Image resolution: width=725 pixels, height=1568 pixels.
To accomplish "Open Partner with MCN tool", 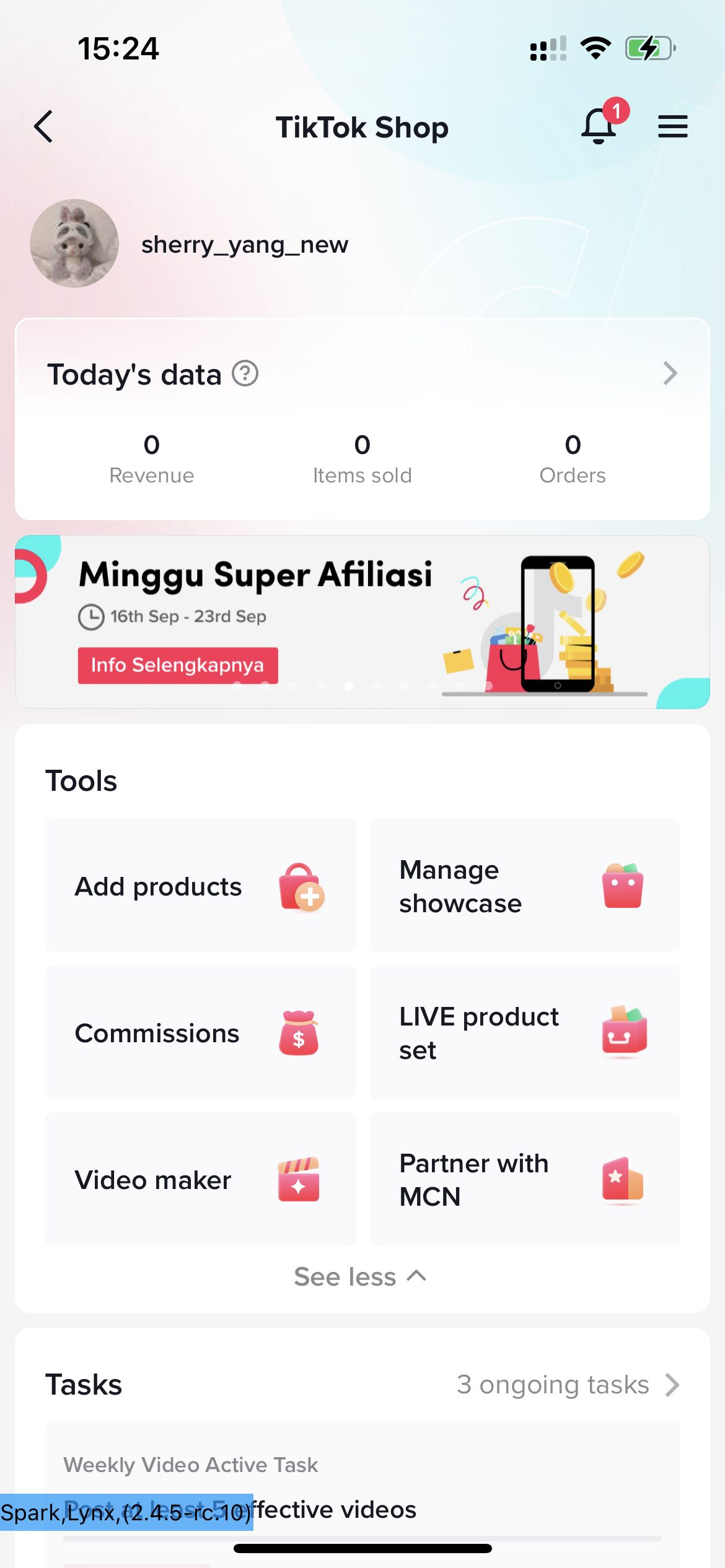I will [x=524, y=1179].
